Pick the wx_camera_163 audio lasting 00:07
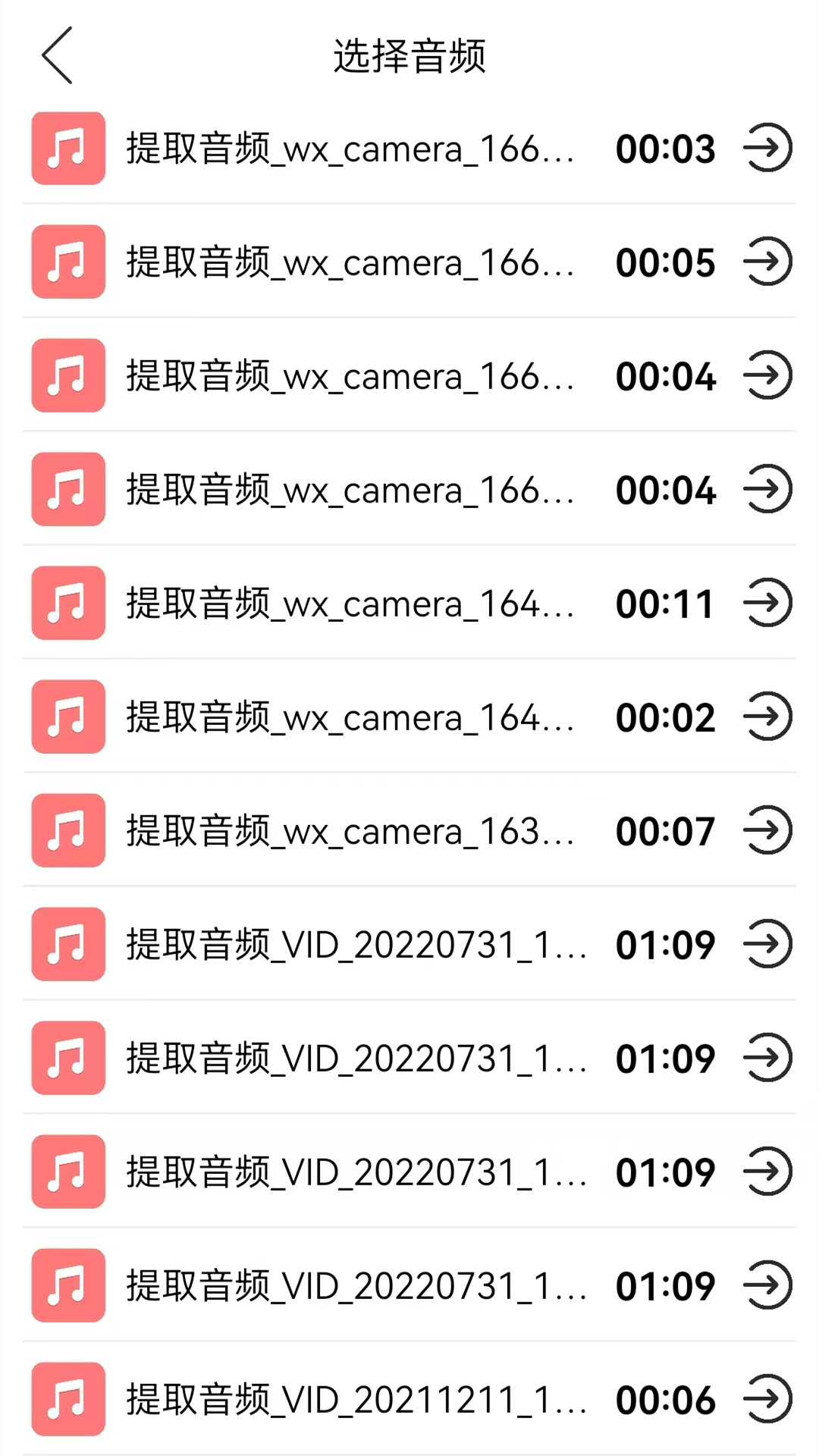Image resolution: width=819 pixels, height=1456 pixels. (349, 831)
